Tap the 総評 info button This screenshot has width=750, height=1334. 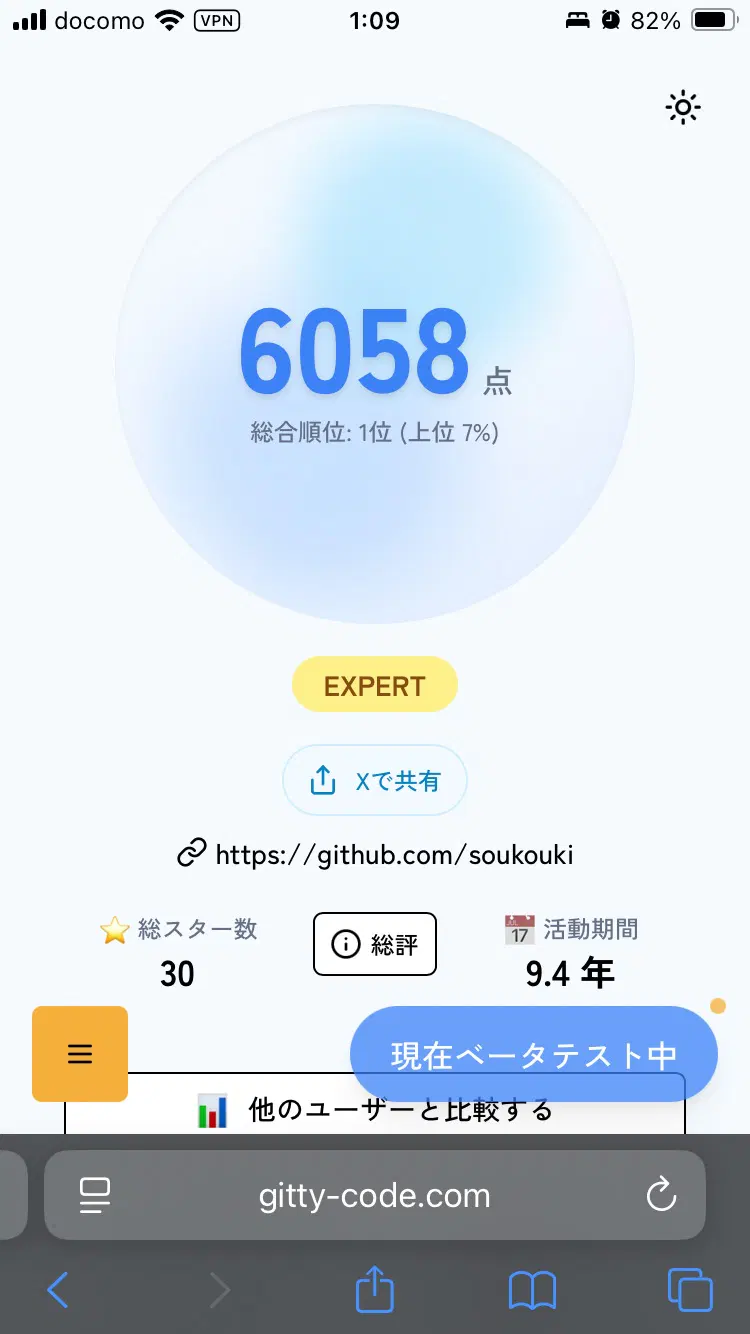[375, 944]
